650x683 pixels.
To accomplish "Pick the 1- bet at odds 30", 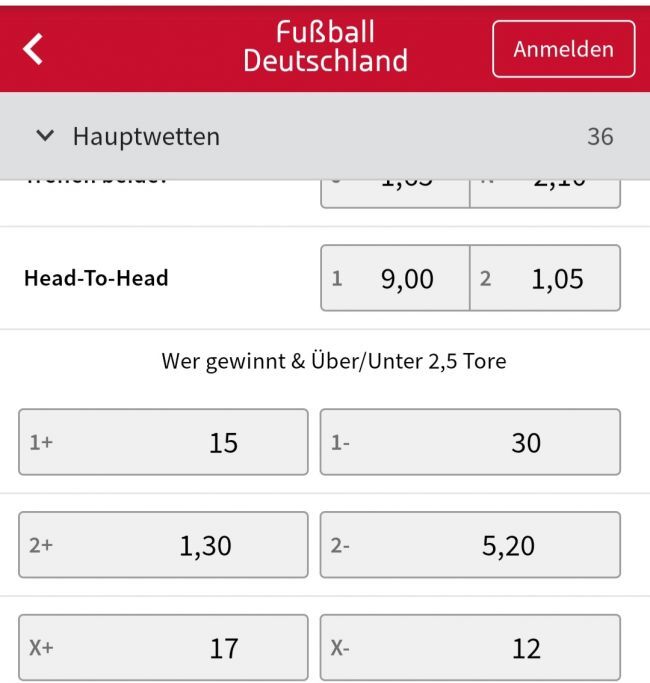I will [x=469, y=442].
